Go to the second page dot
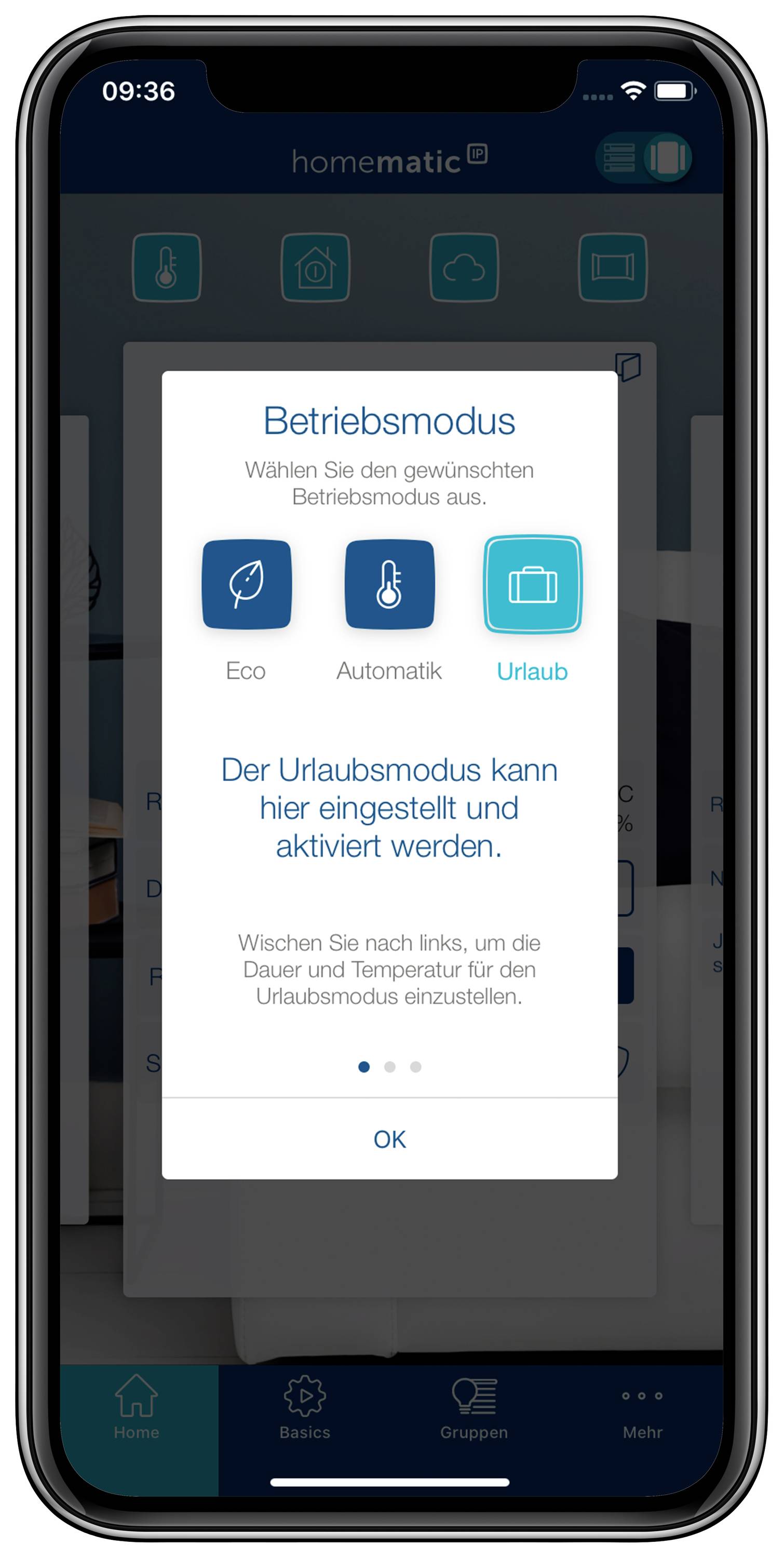 pos(390,1067)
